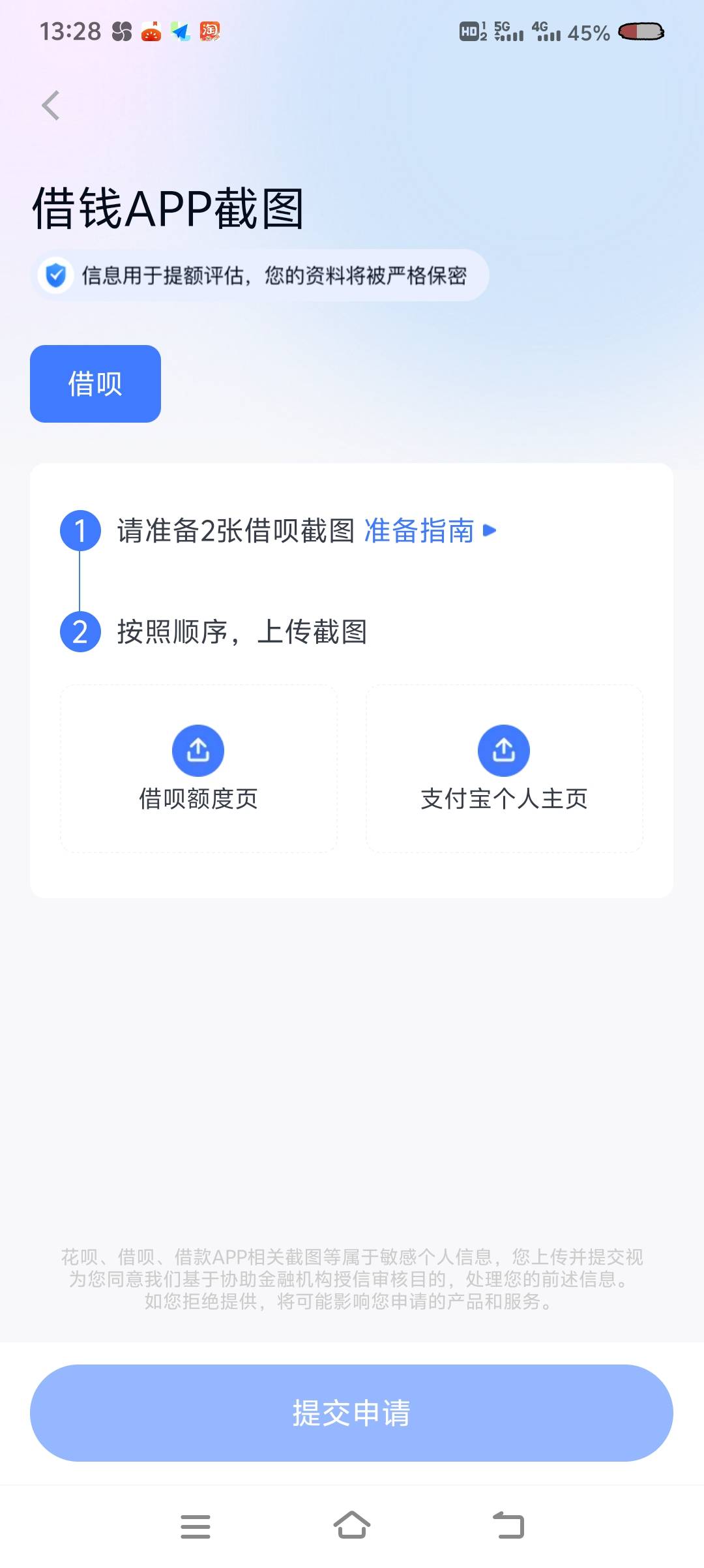Go back using the top-left arrow
Viewport: 704px width, 1568px height.
(x=51, y=105)
